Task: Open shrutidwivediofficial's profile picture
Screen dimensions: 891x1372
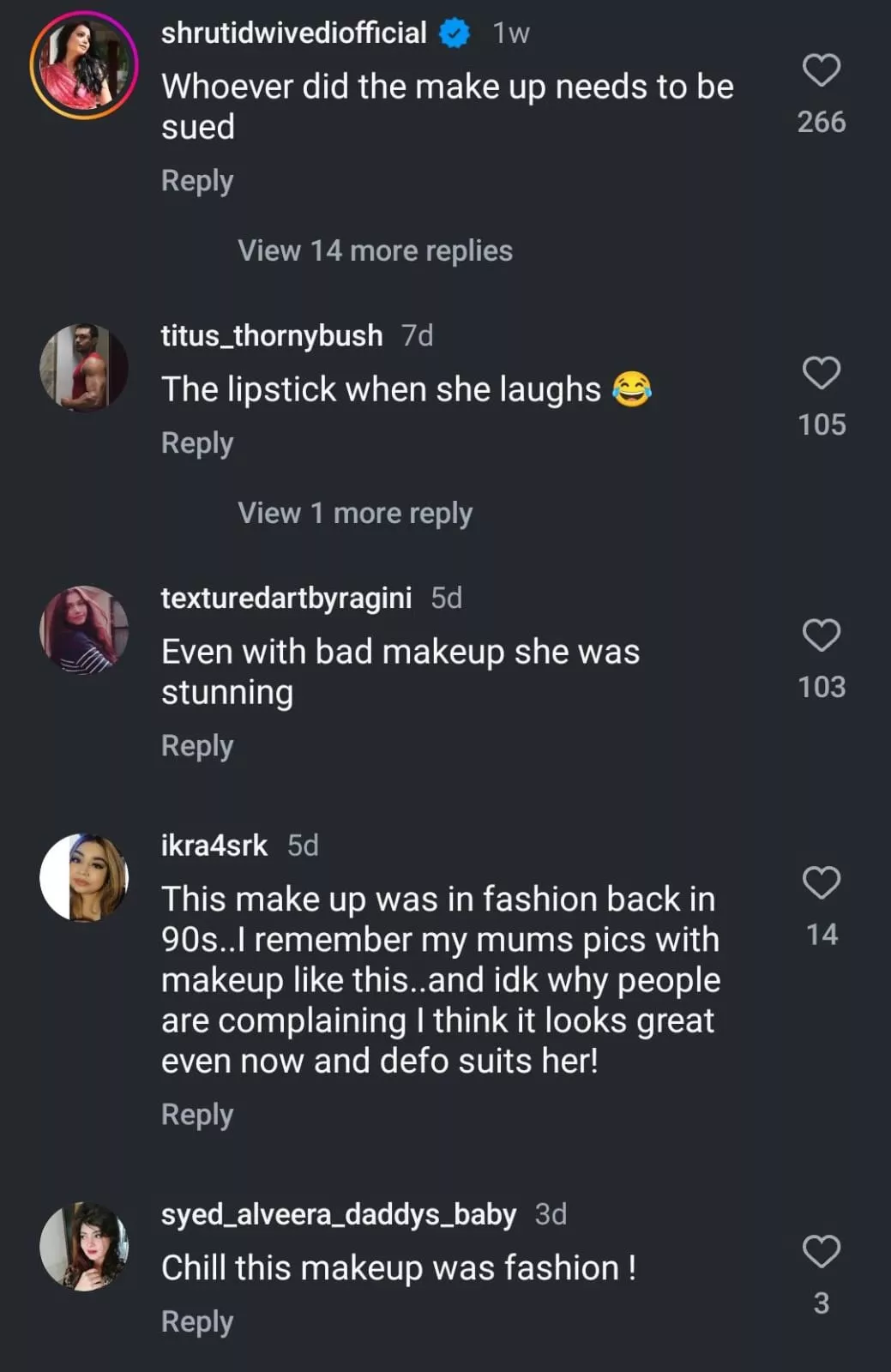Action: [84, 65]
